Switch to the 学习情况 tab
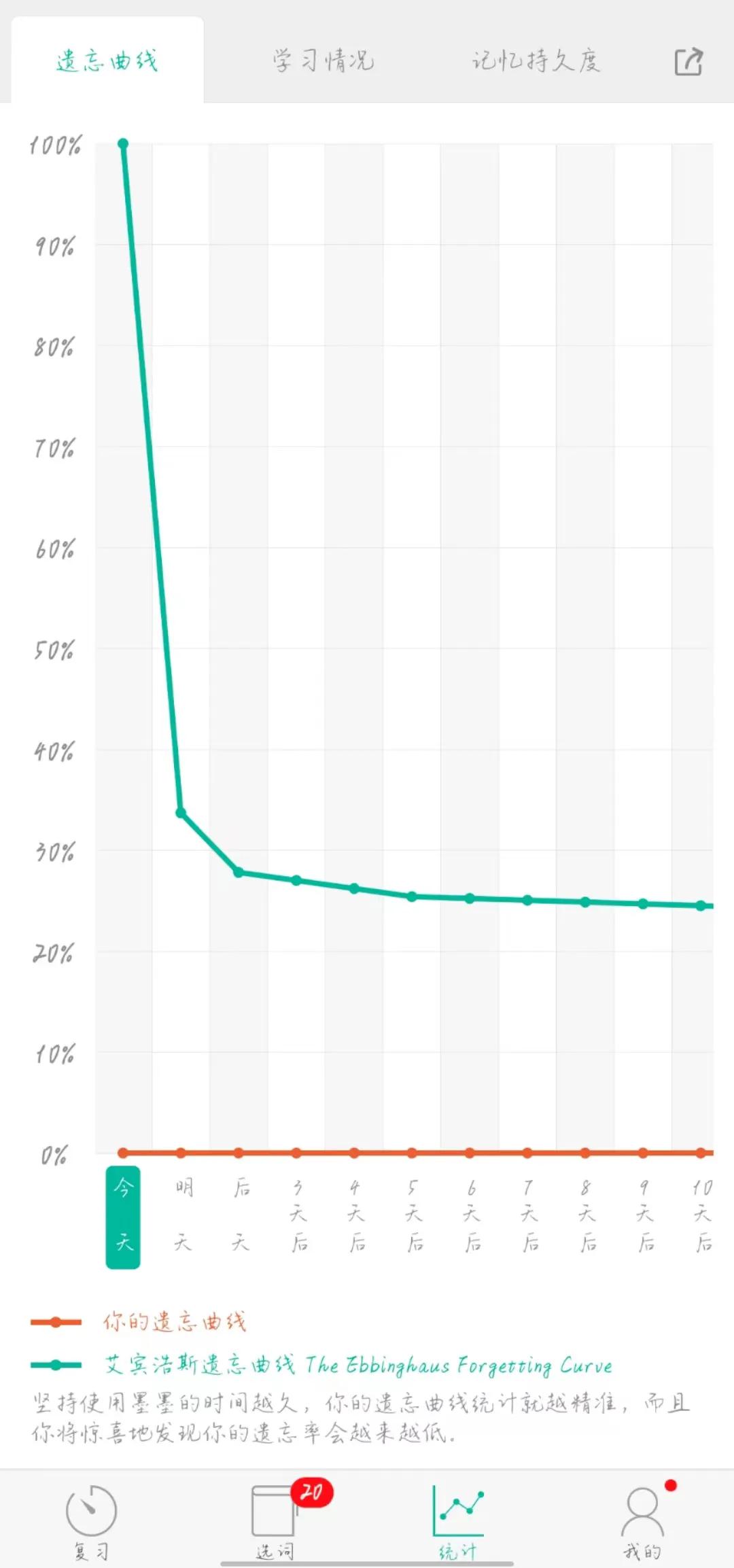This screenshot has height=1568, width=734. (324, 61)
